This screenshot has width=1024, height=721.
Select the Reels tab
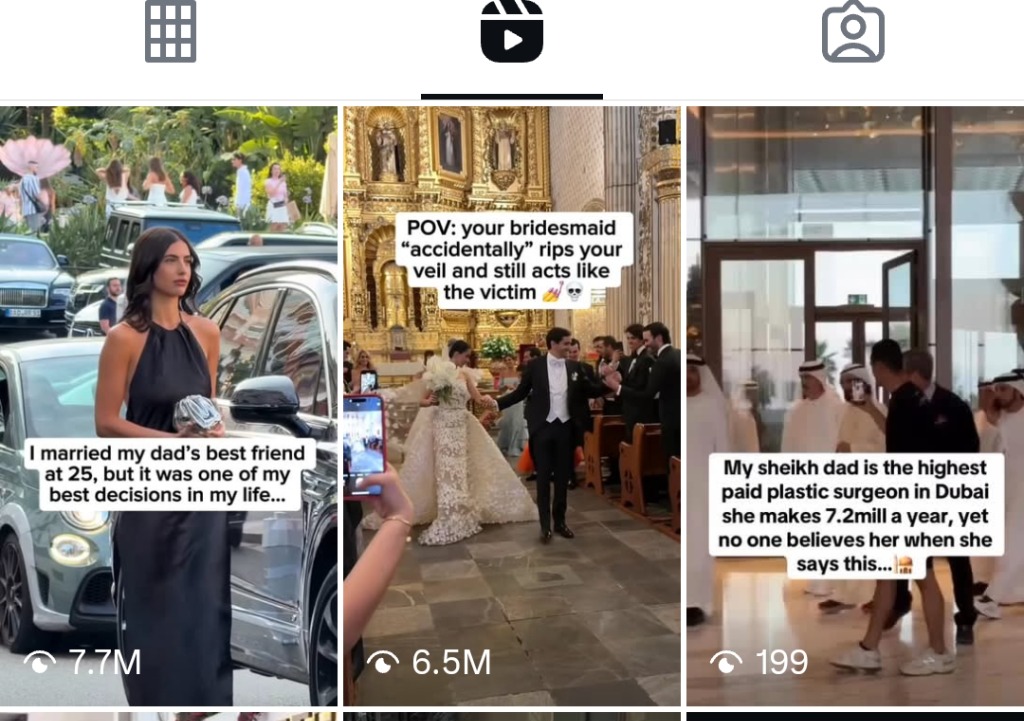511,32
